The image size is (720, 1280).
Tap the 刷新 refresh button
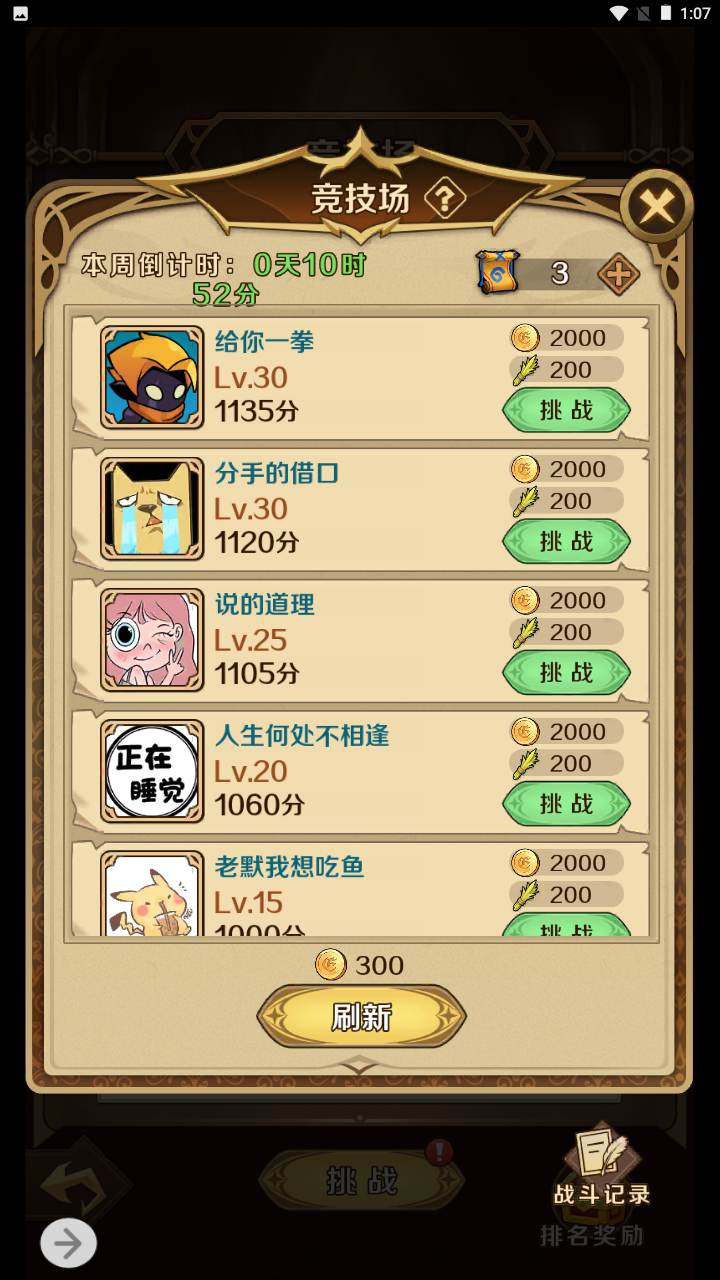(x=361, y=1017)
